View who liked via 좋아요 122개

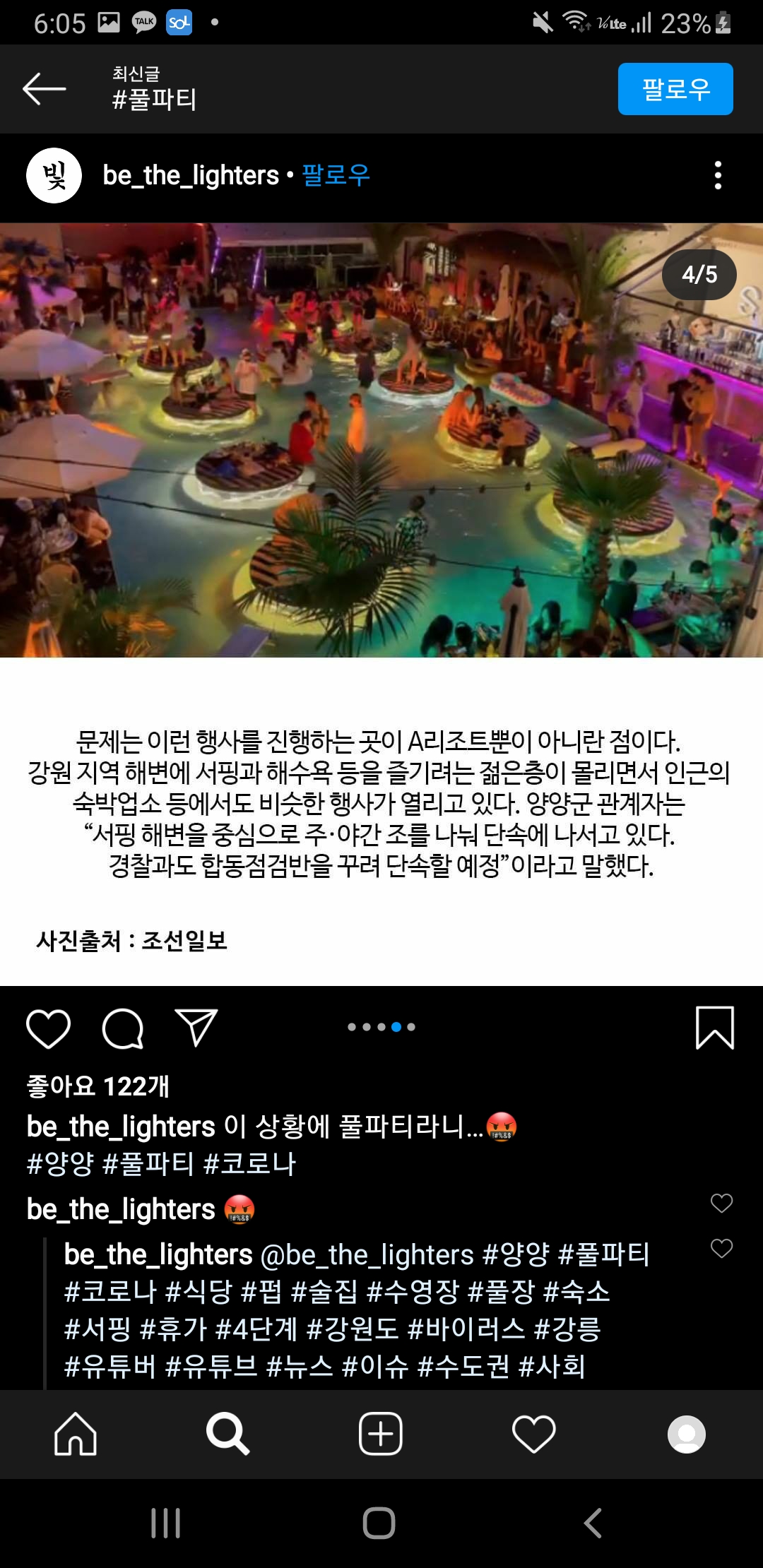pyautogui.click(x=97, y=1086)
